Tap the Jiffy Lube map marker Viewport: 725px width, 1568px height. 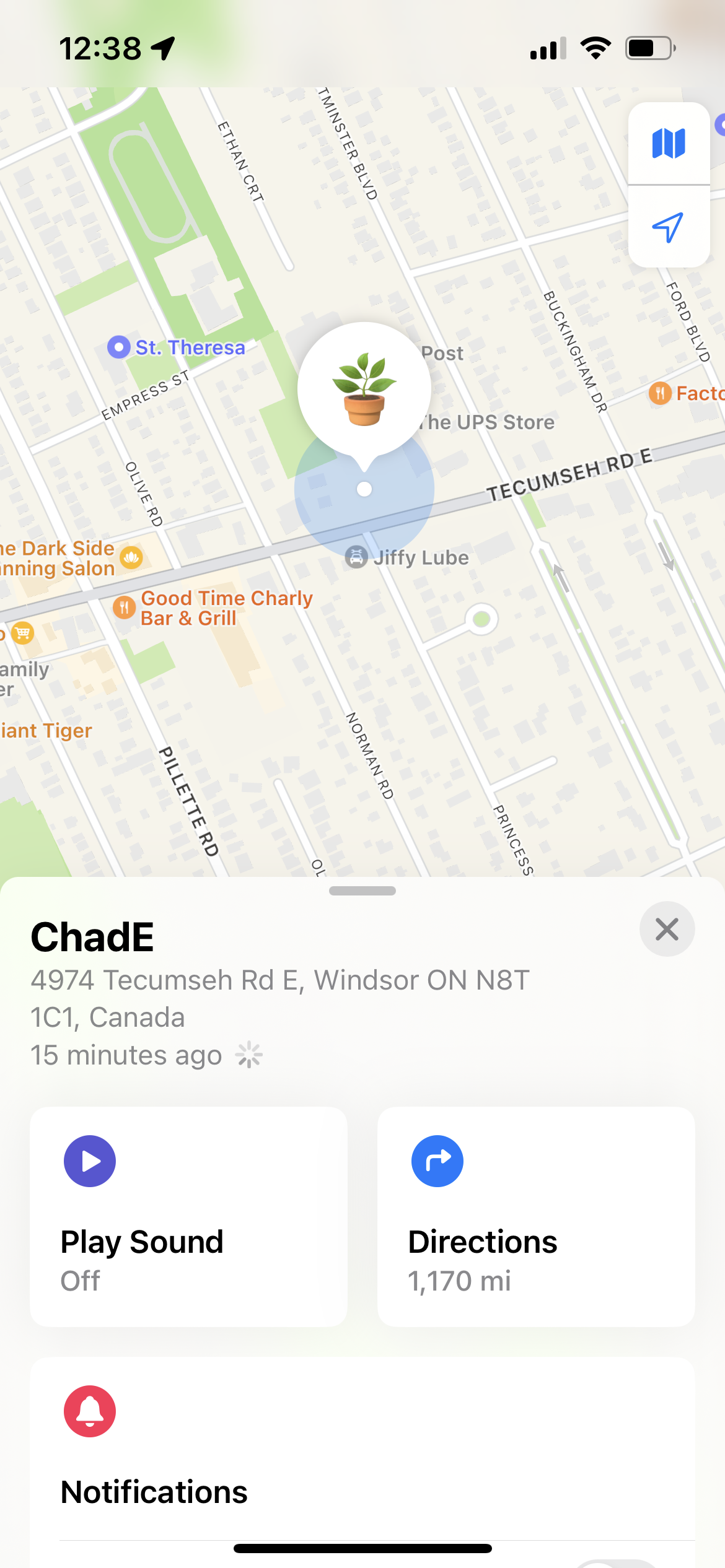(356, 557)
